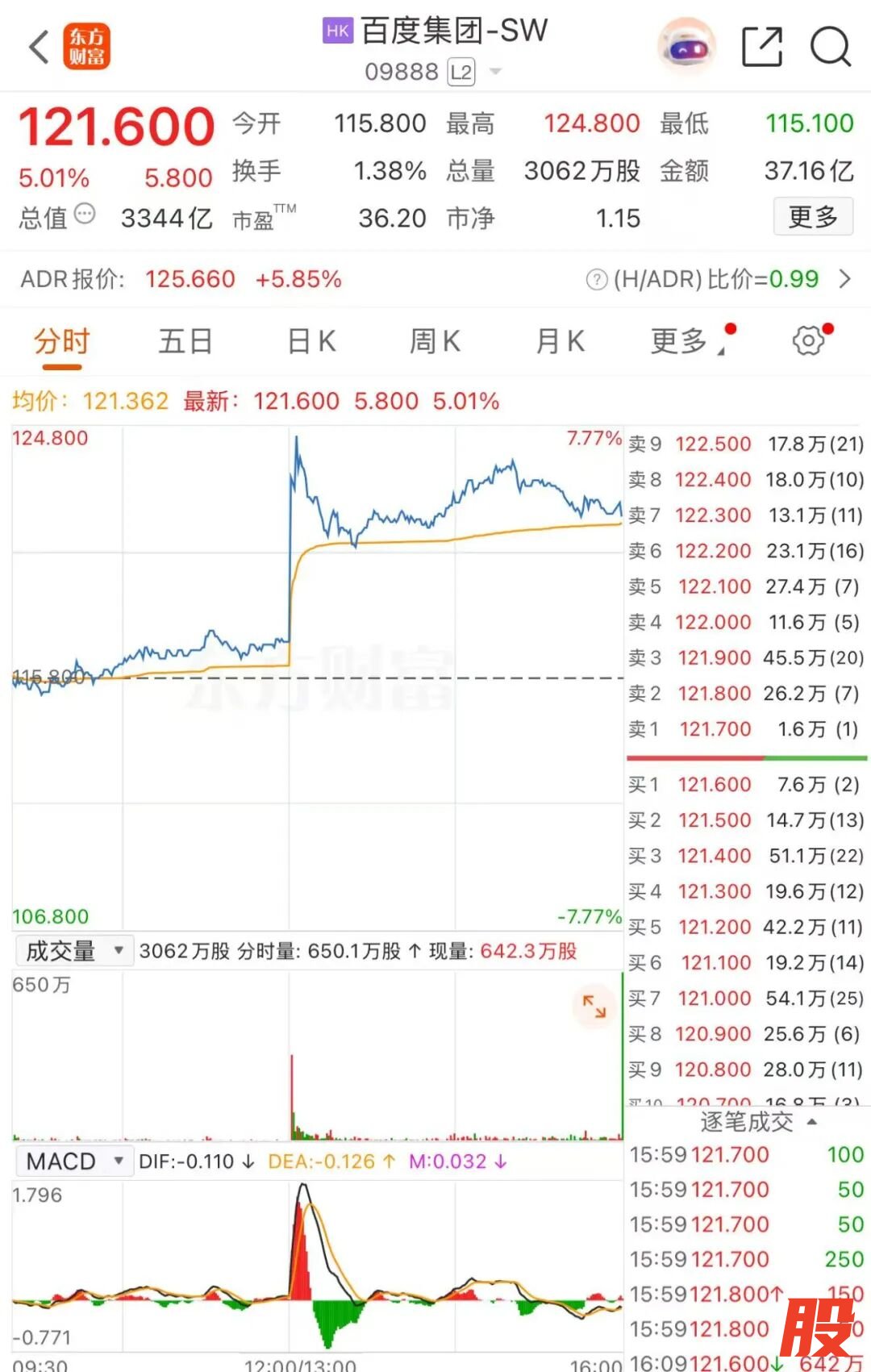Open the chart settings gear
Viewport: 871px width, 1372px height.
click(x=808, y=340)
